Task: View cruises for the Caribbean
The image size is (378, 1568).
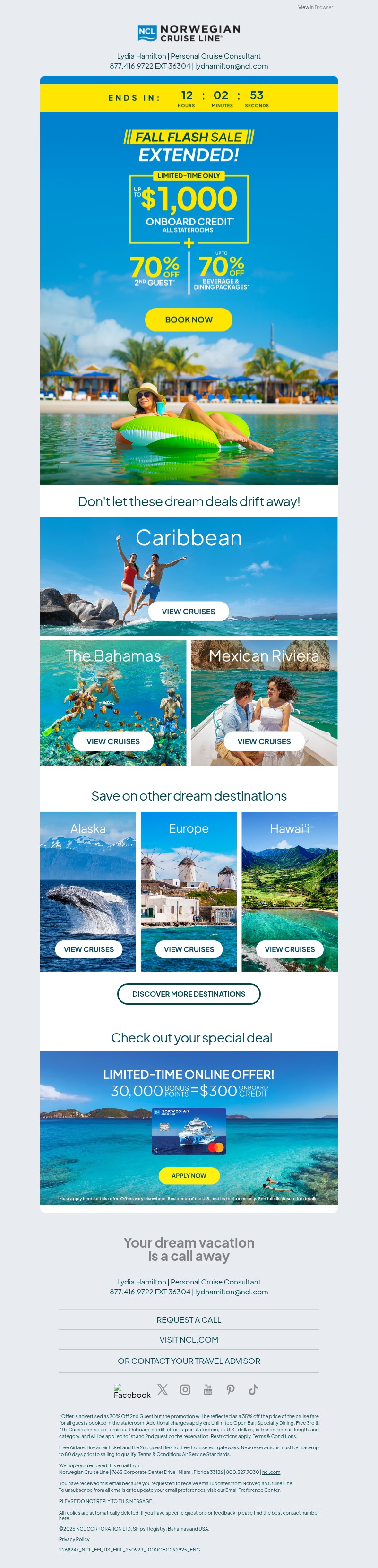Action: [x=189, y=612]
